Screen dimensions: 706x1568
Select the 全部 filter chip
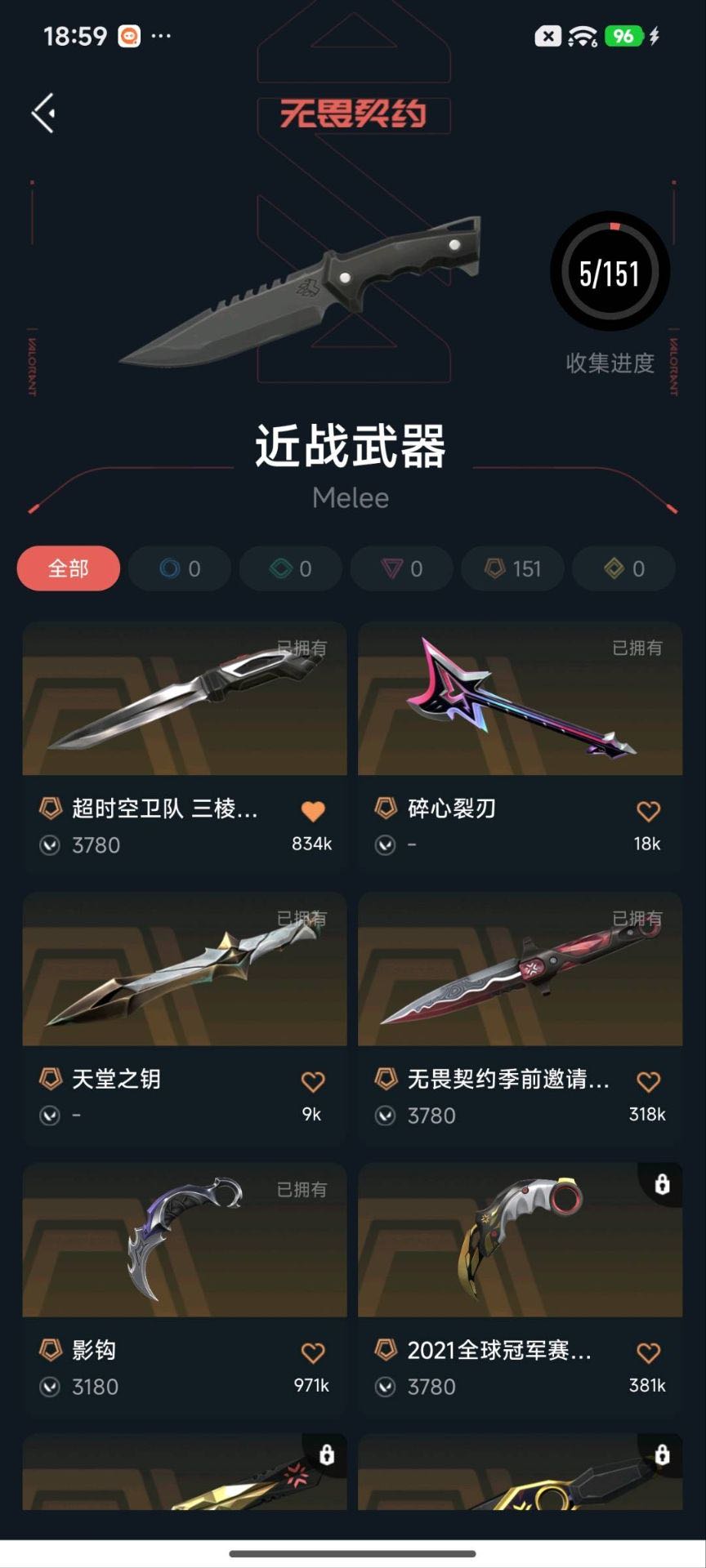[69, 568]
